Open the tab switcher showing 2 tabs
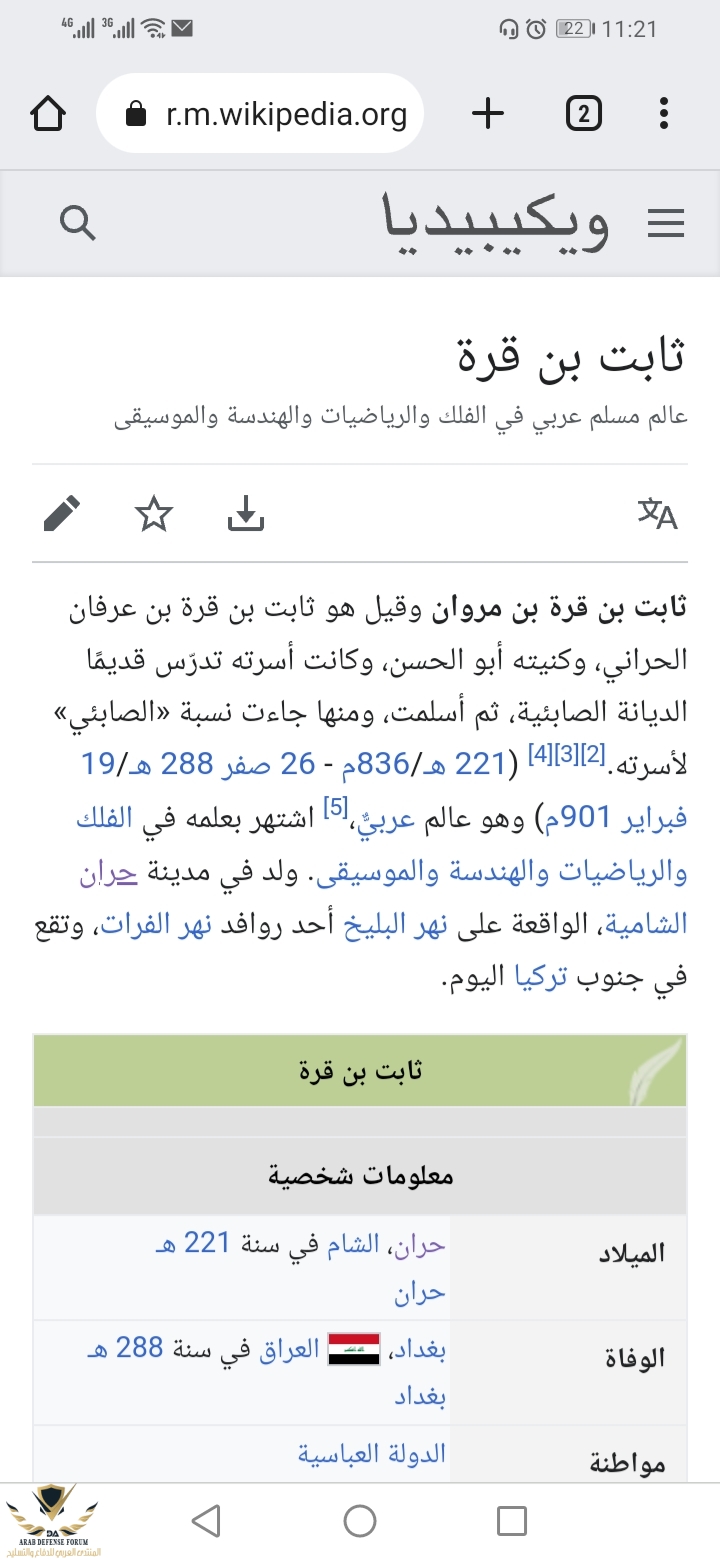Image resolution: width=720 pixels, height=1560 pixels. coord(584,114)
